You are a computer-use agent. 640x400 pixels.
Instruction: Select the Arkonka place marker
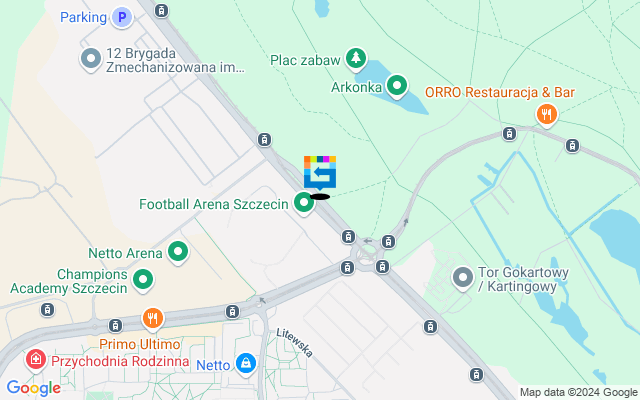click(x=397, y=86)
